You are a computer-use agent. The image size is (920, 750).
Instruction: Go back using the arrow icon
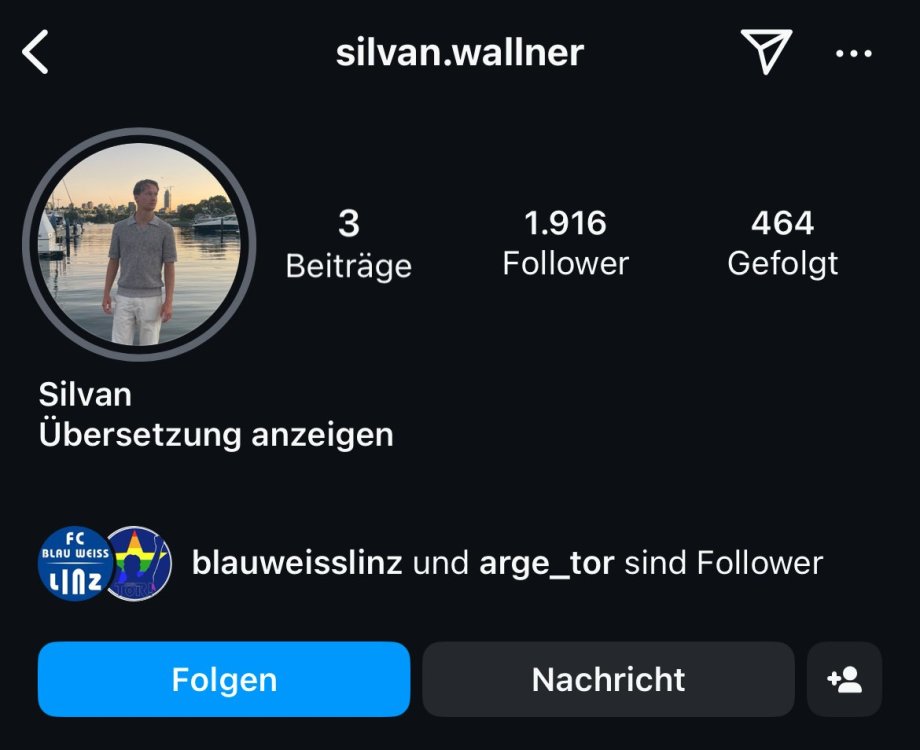point(36,52)
